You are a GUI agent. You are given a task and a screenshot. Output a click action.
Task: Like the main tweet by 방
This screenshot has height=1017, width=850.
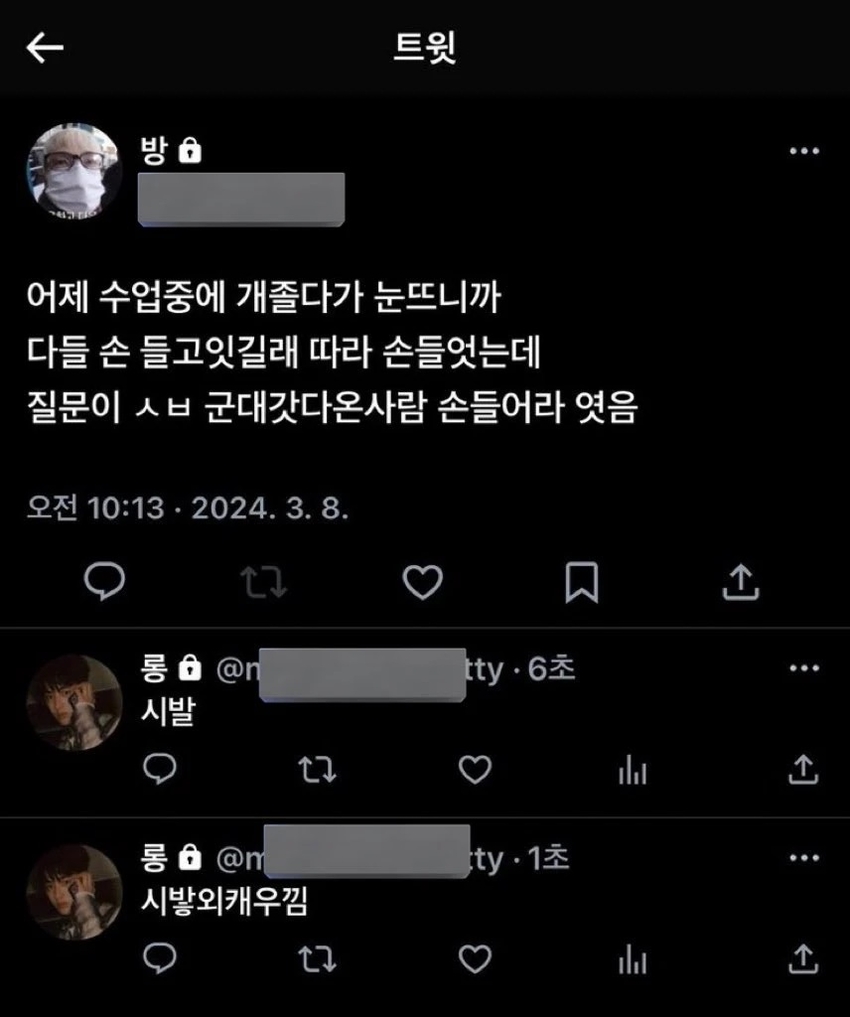pos(422,582)
